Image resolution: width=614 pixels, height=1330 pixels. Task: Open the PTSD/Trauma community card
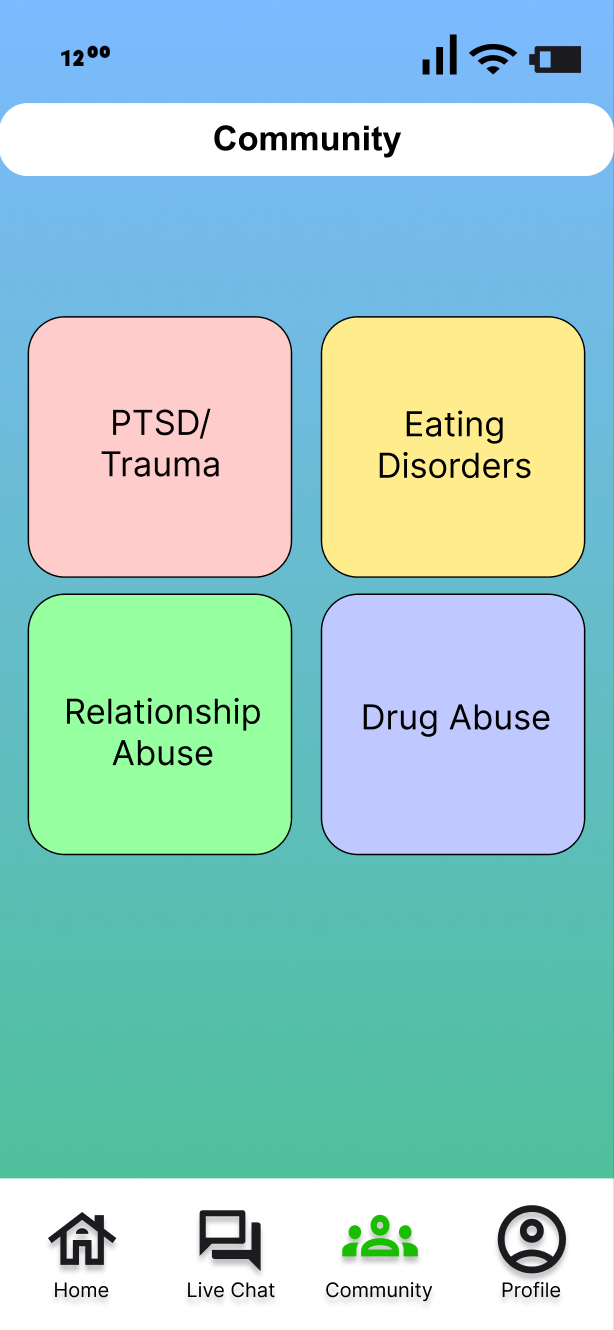click(160, 446)
